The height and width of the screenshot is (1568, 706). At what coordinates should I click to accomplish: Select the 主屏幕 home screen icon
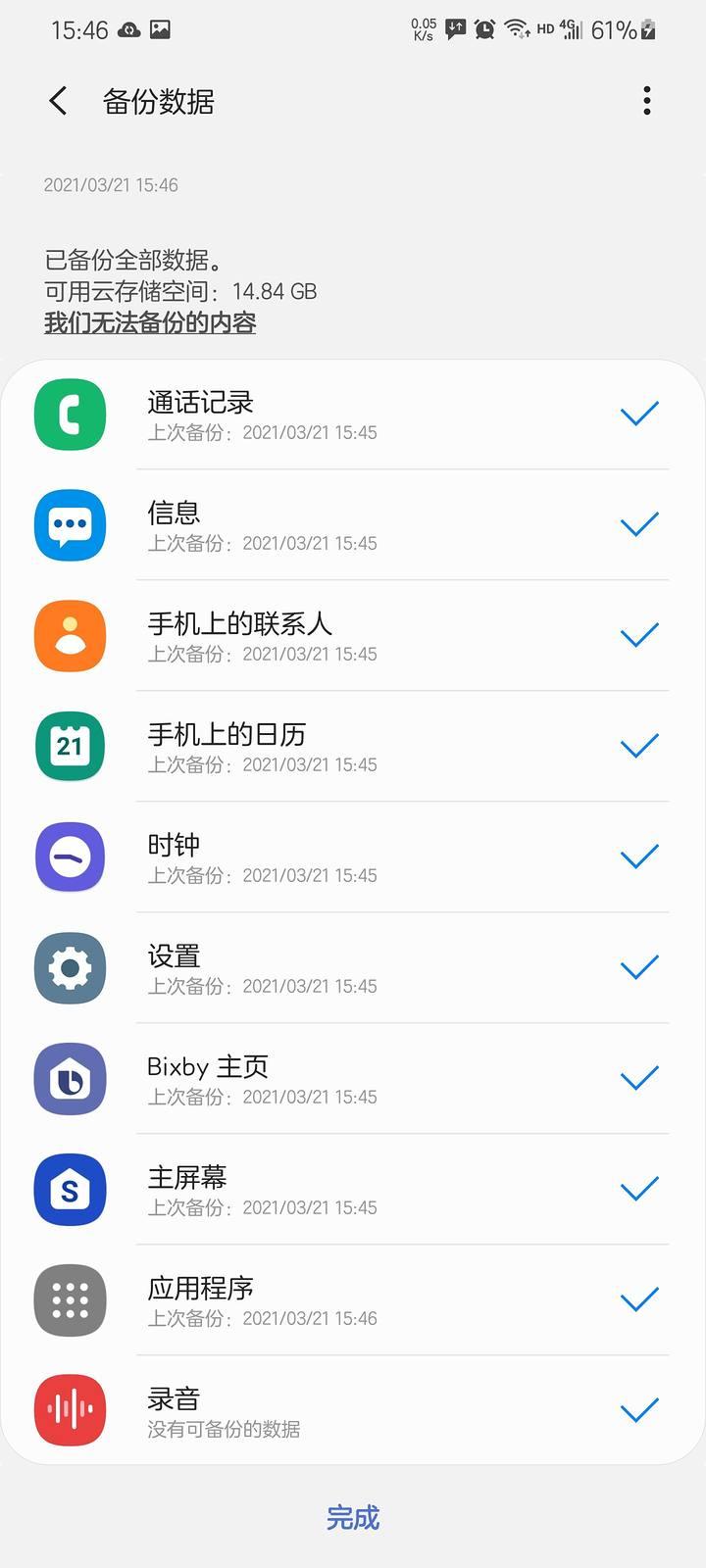pos(70,1190)
